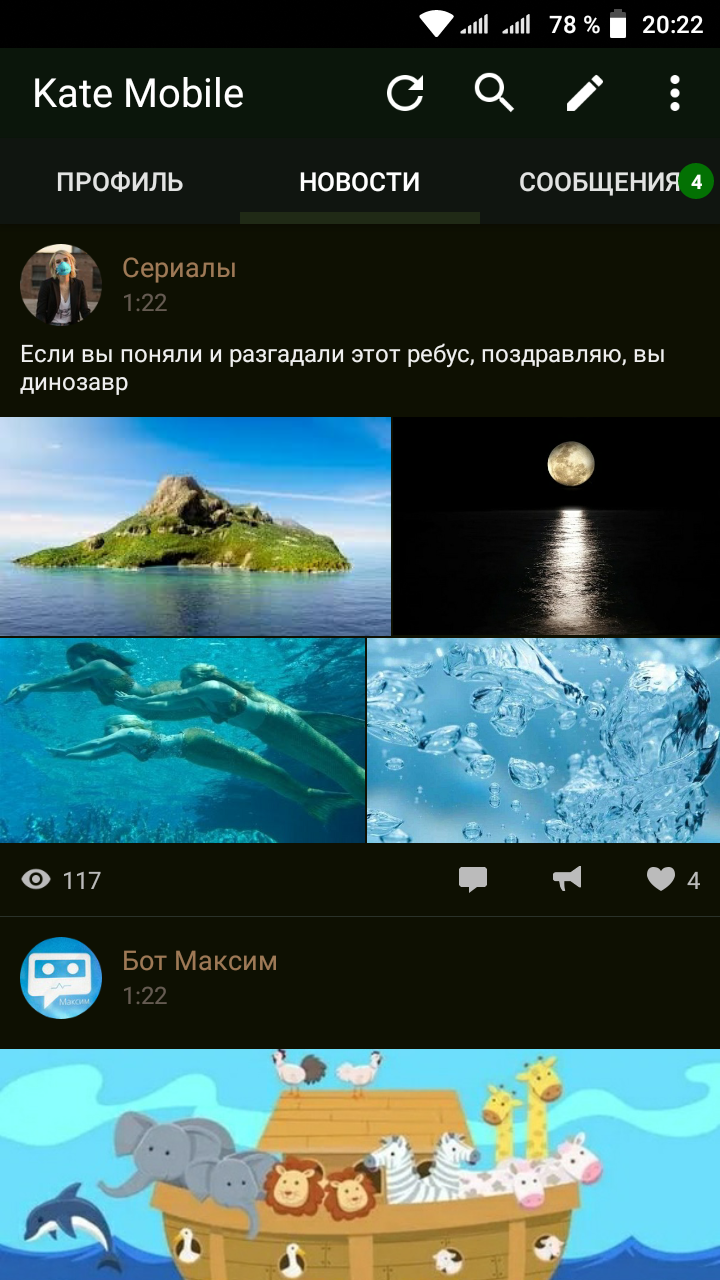Switch to the Профиль tab

coord(120,182)
